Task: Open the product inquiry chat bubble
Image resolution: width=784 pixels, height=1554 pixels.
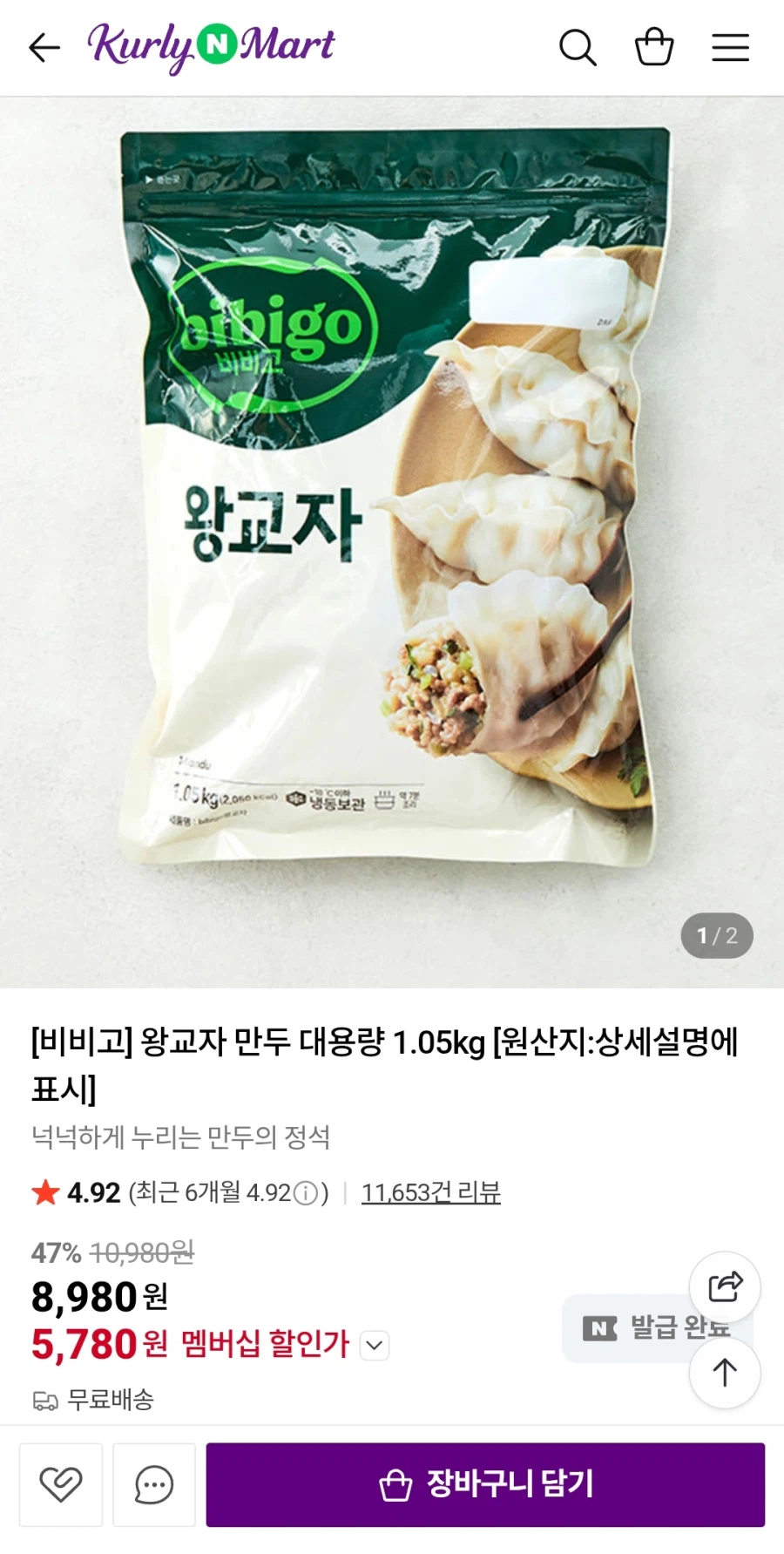Action: point(153,1484)
